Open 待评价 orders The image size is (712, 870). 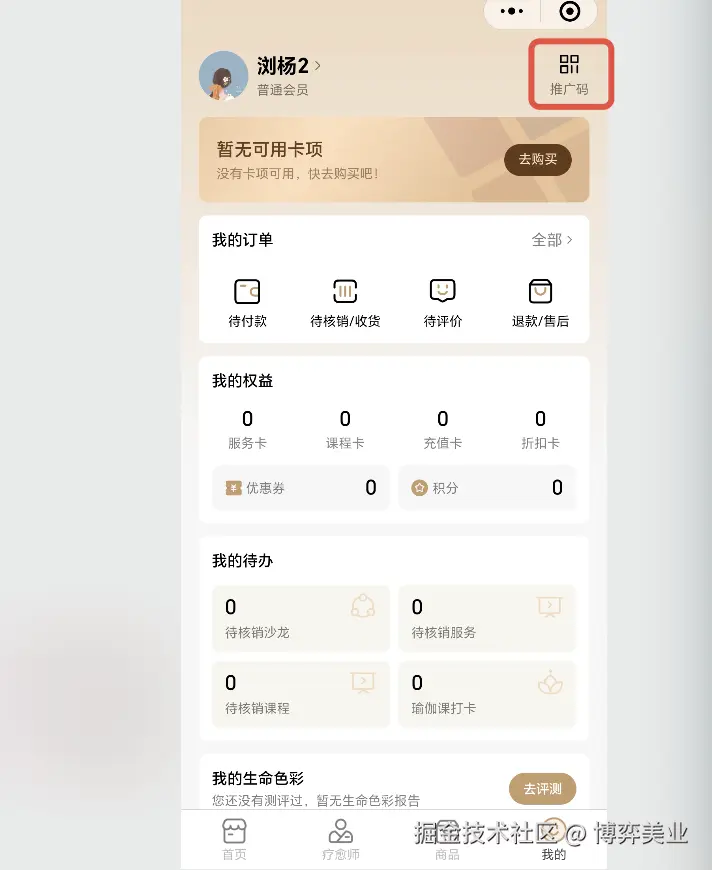[x=442, y=303]
